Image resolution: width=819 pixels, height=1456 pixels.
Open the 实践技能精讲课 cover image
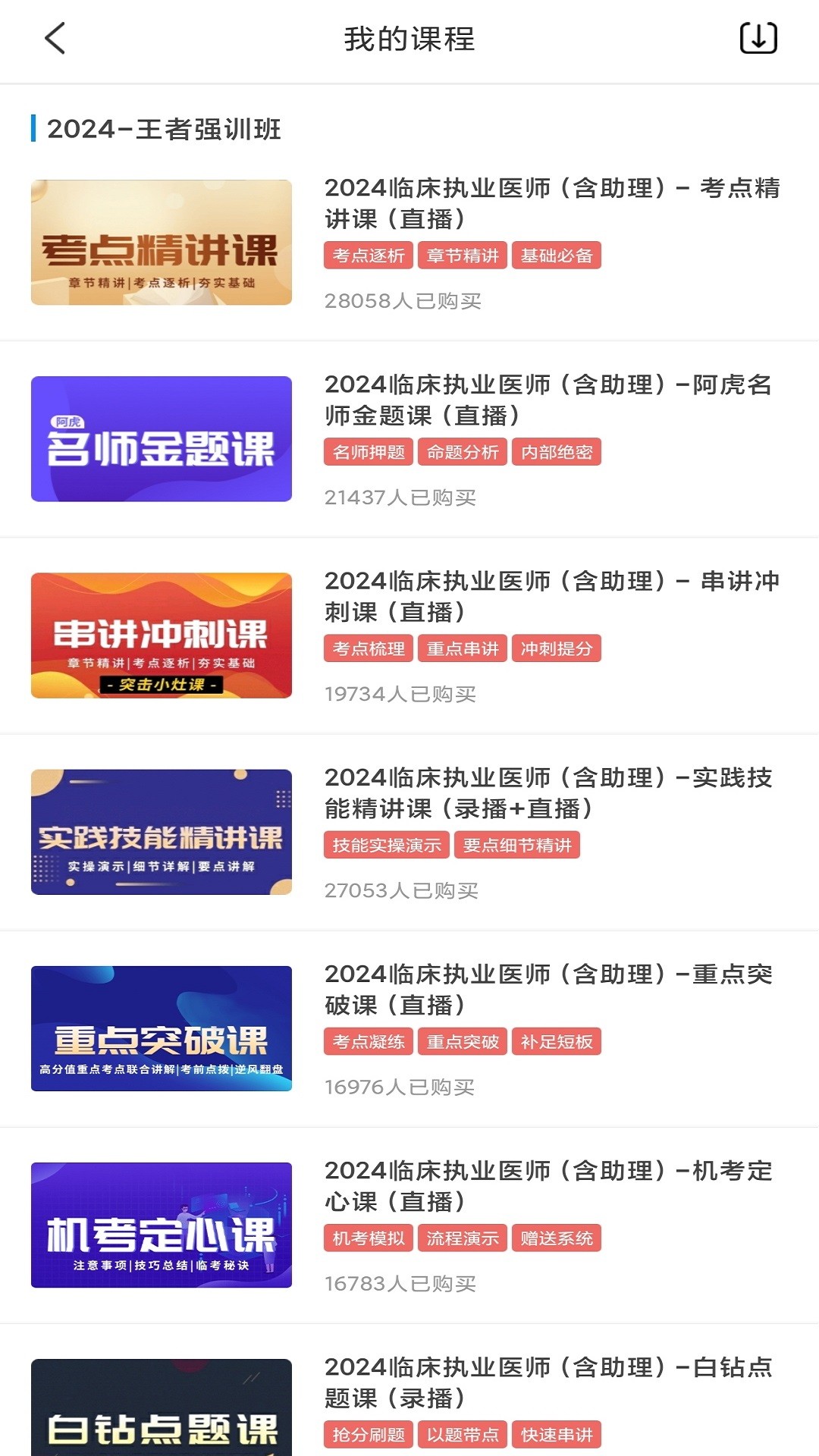click(160, 831)
